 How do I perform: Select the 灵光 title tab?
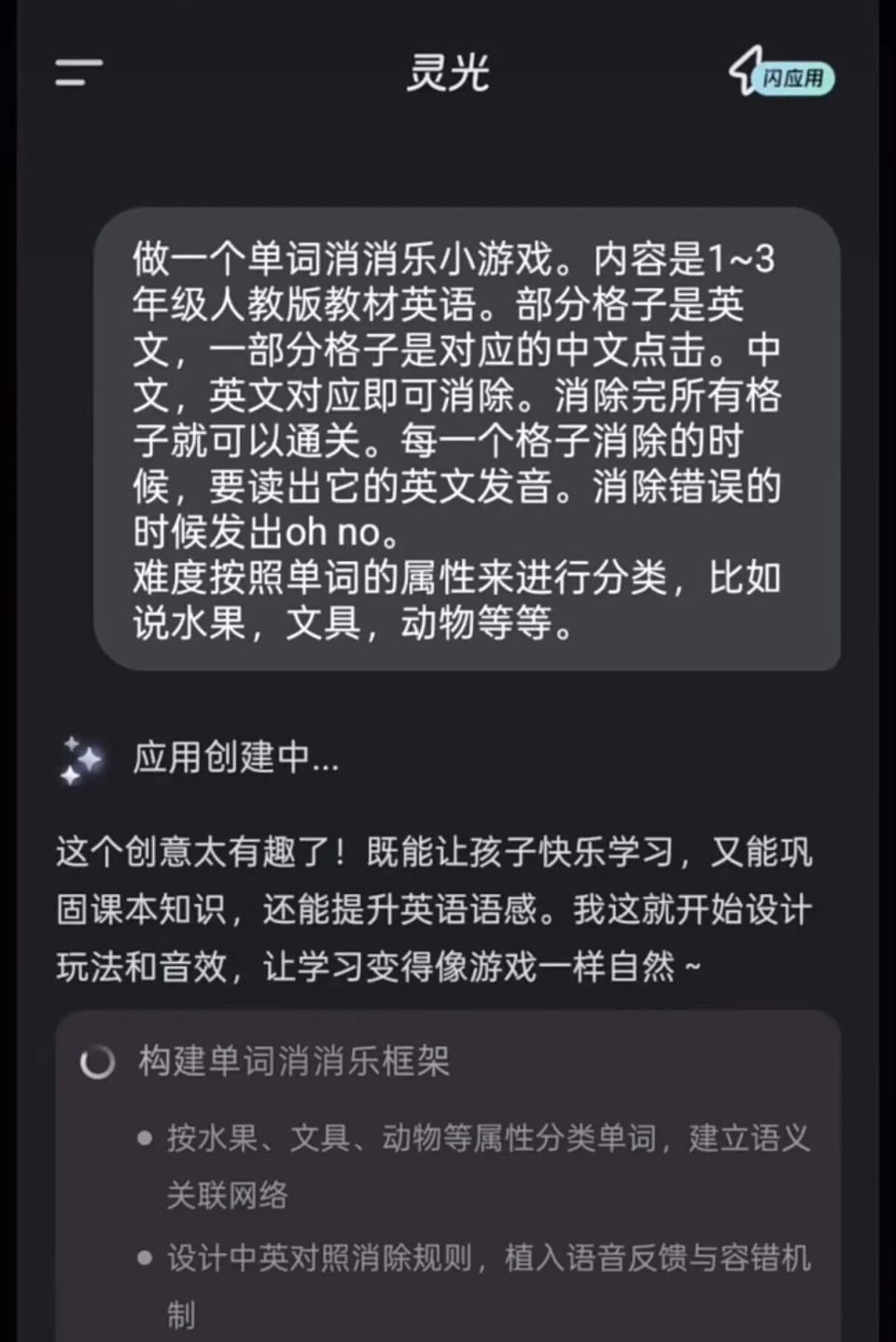pyautogui.click(x=446, y=75)
